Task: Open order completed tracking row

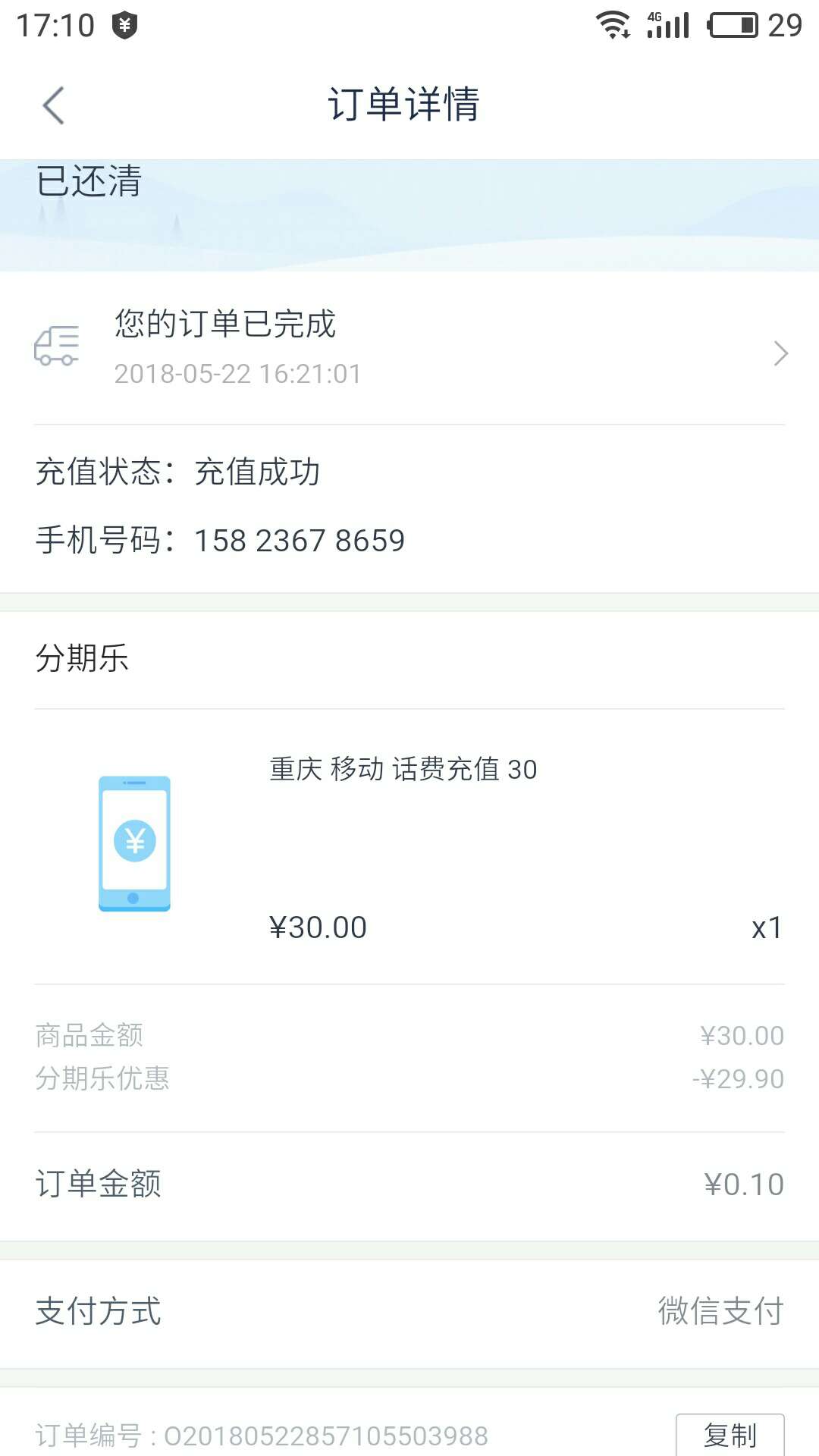Action: [x=409, y=349]
